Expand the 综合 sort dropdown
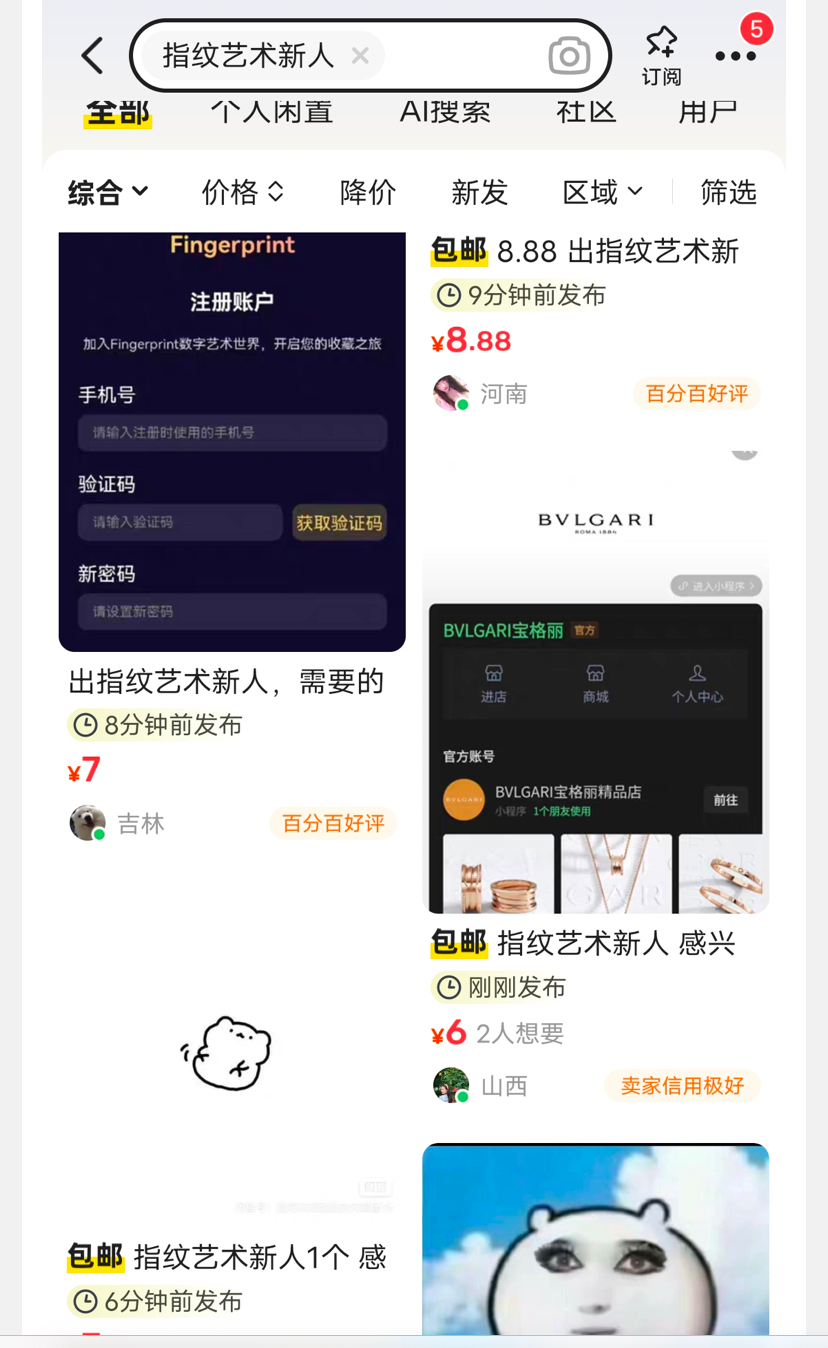Screen dimensions: 828x1348 (108, 191)
